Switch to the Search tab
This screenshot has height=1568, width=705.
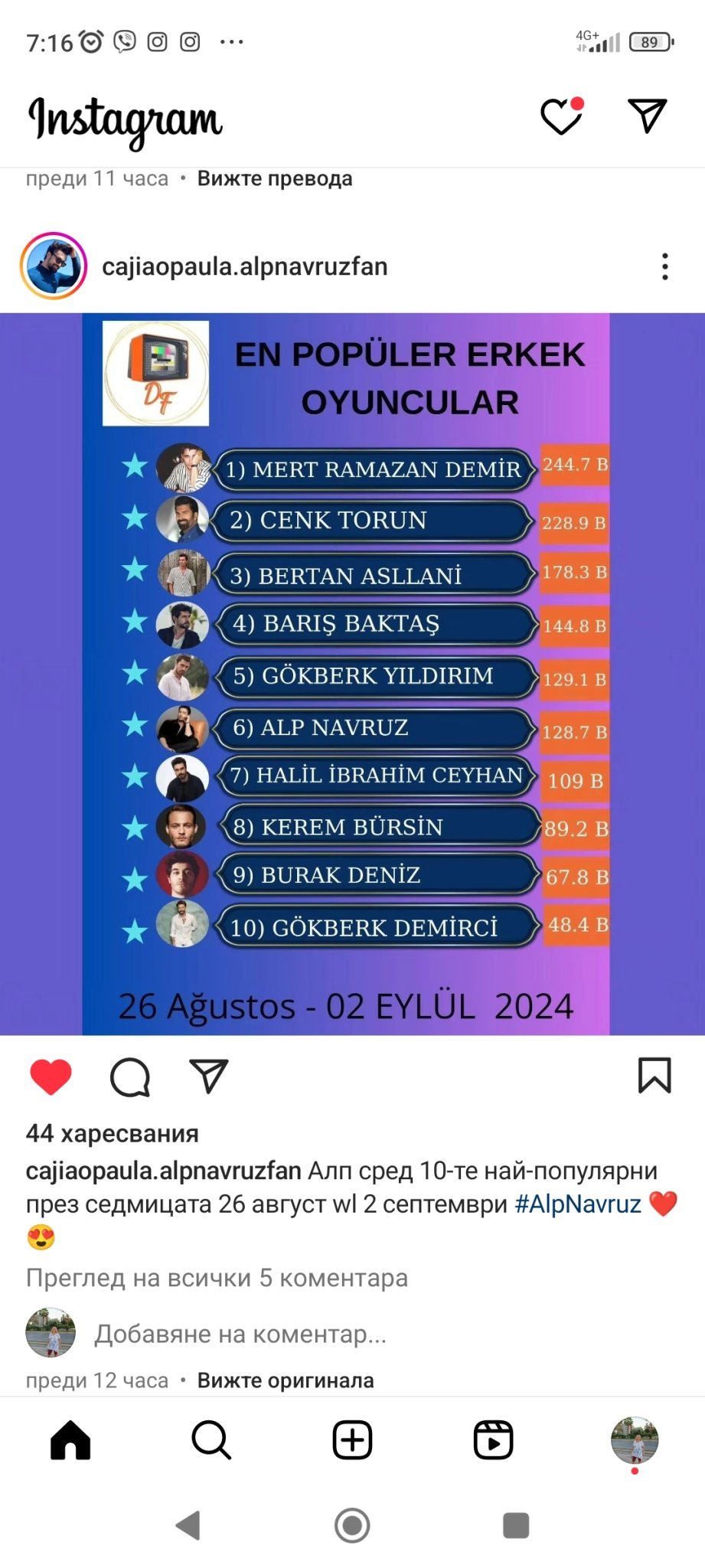click(x=211, y=1440)
